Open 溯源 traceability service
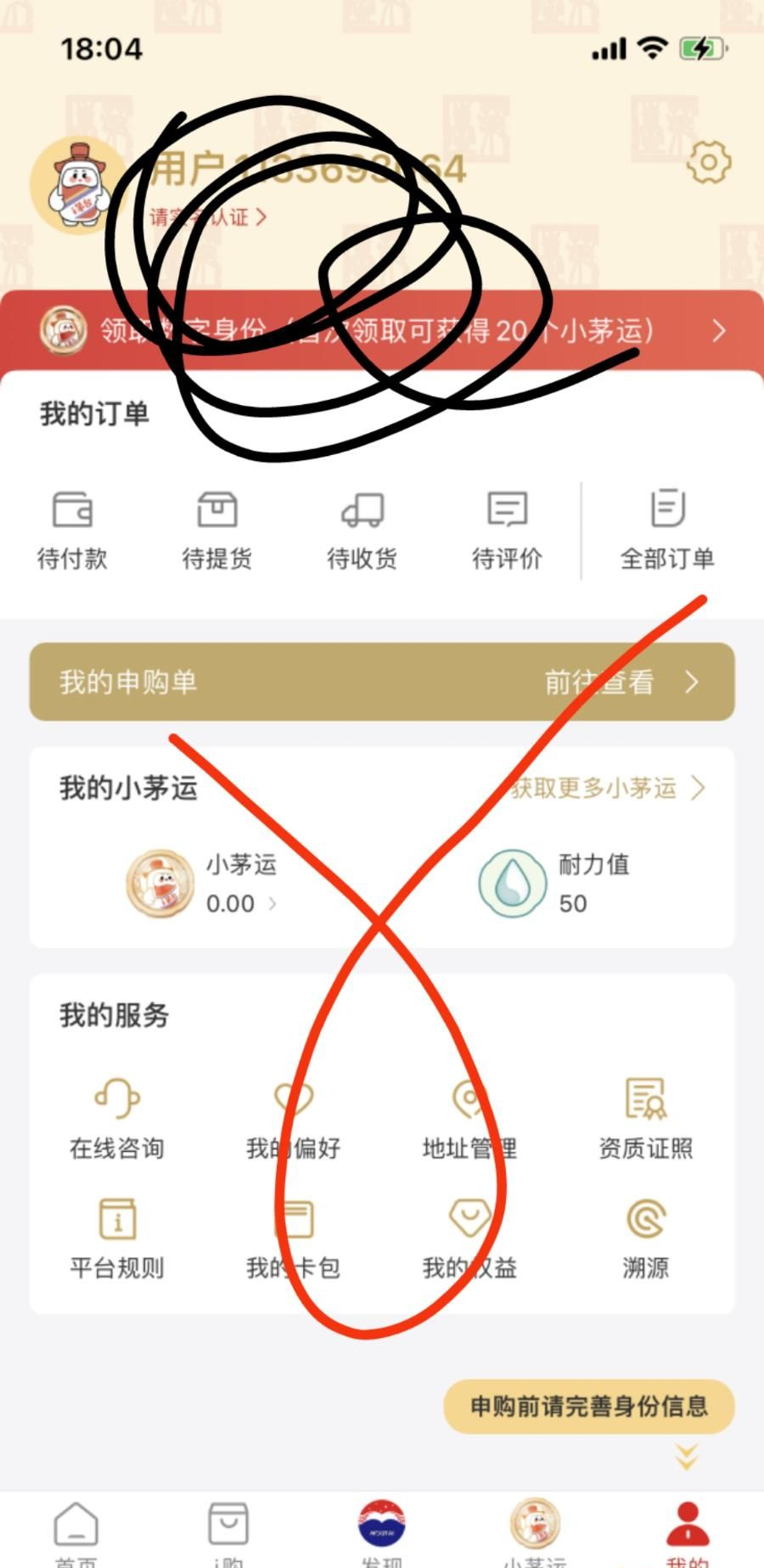Image resolution: width=764 pixels, height=1568 pixels. click(x=646, y=1238)
